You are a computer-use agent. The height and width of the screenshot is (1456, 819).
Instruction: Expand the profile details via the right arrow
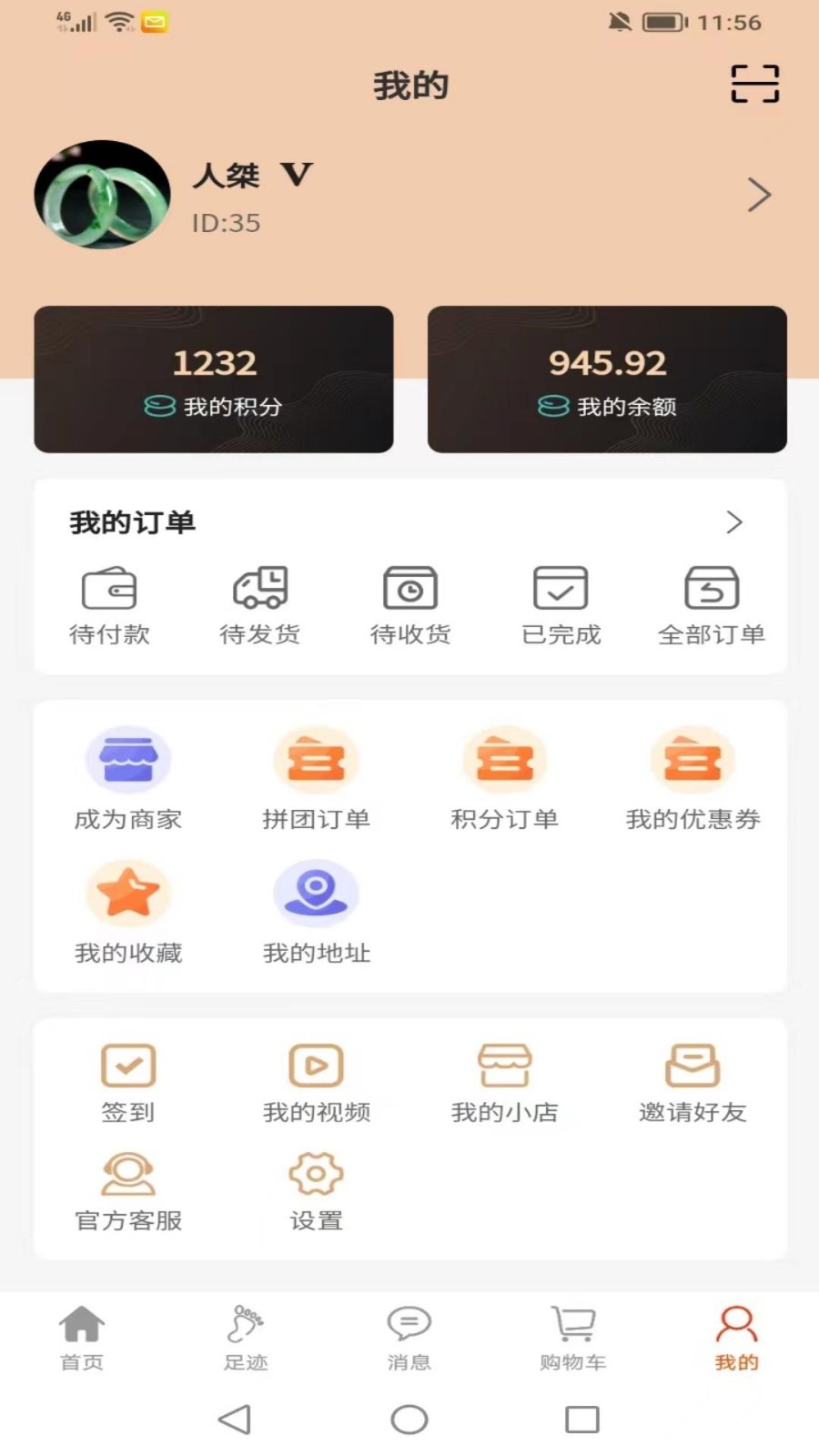(x=760, y=195)
